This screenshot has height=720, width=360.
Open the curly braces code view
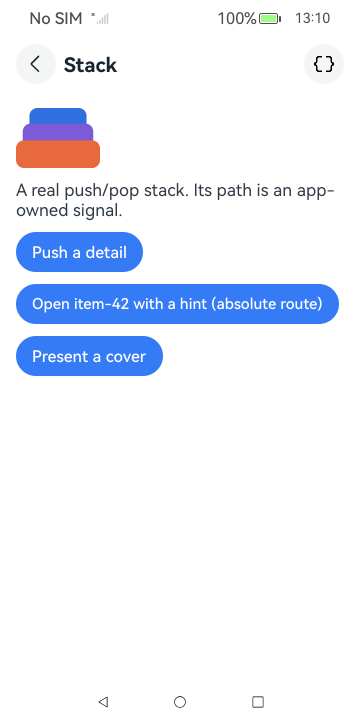click(324, 64)
